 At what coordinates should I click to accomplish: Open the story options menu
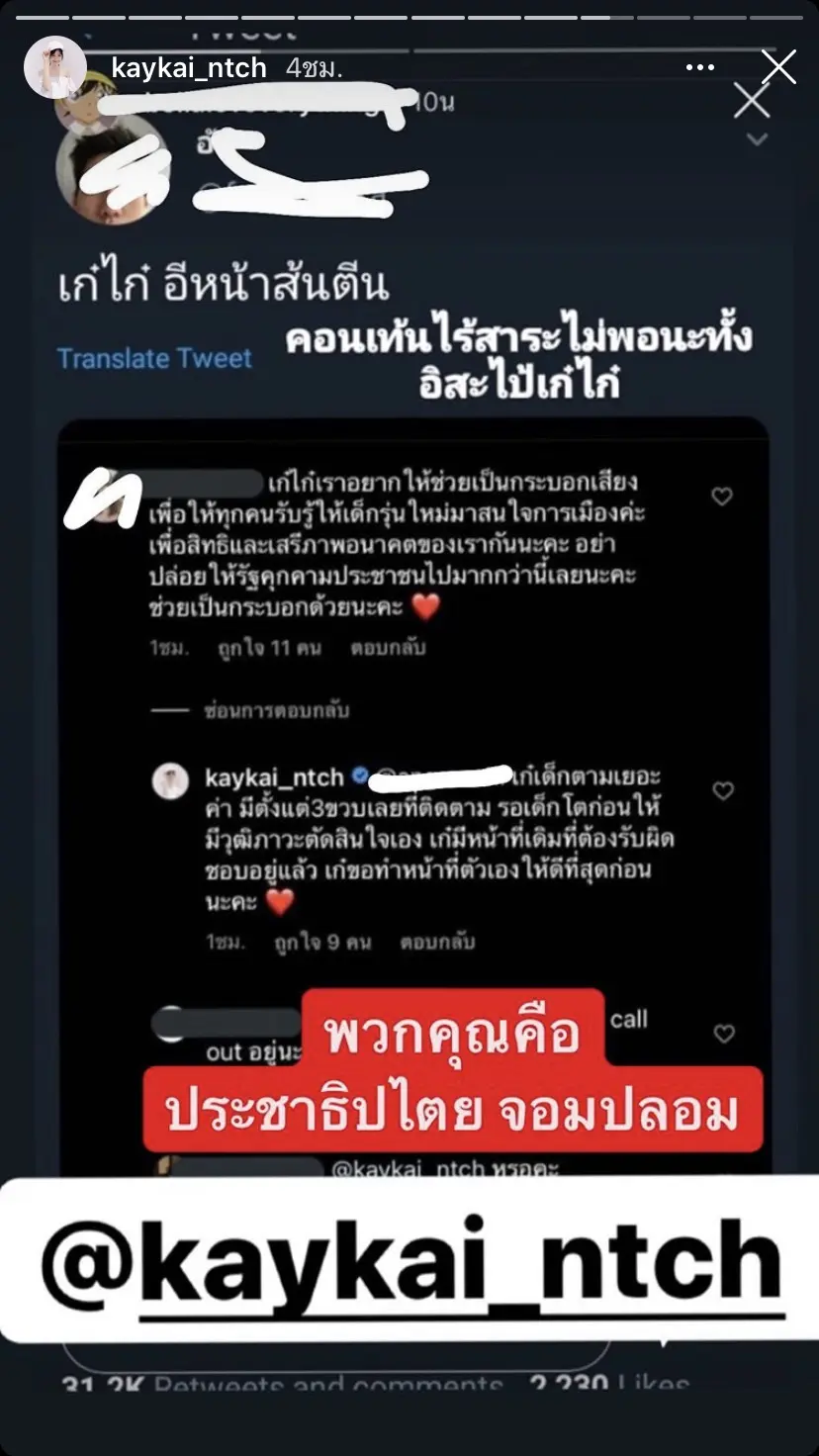point(699,67)
